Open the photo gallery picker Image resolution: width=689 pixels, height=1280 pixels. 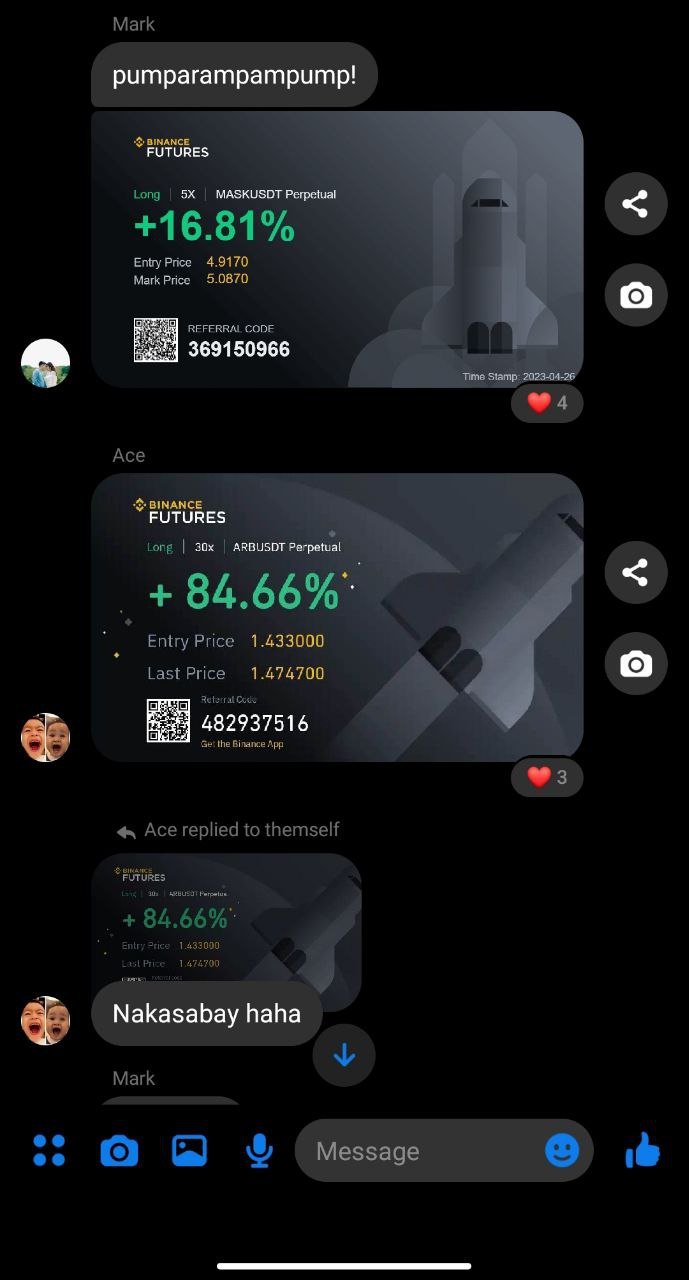click(x=189, y=1151)
